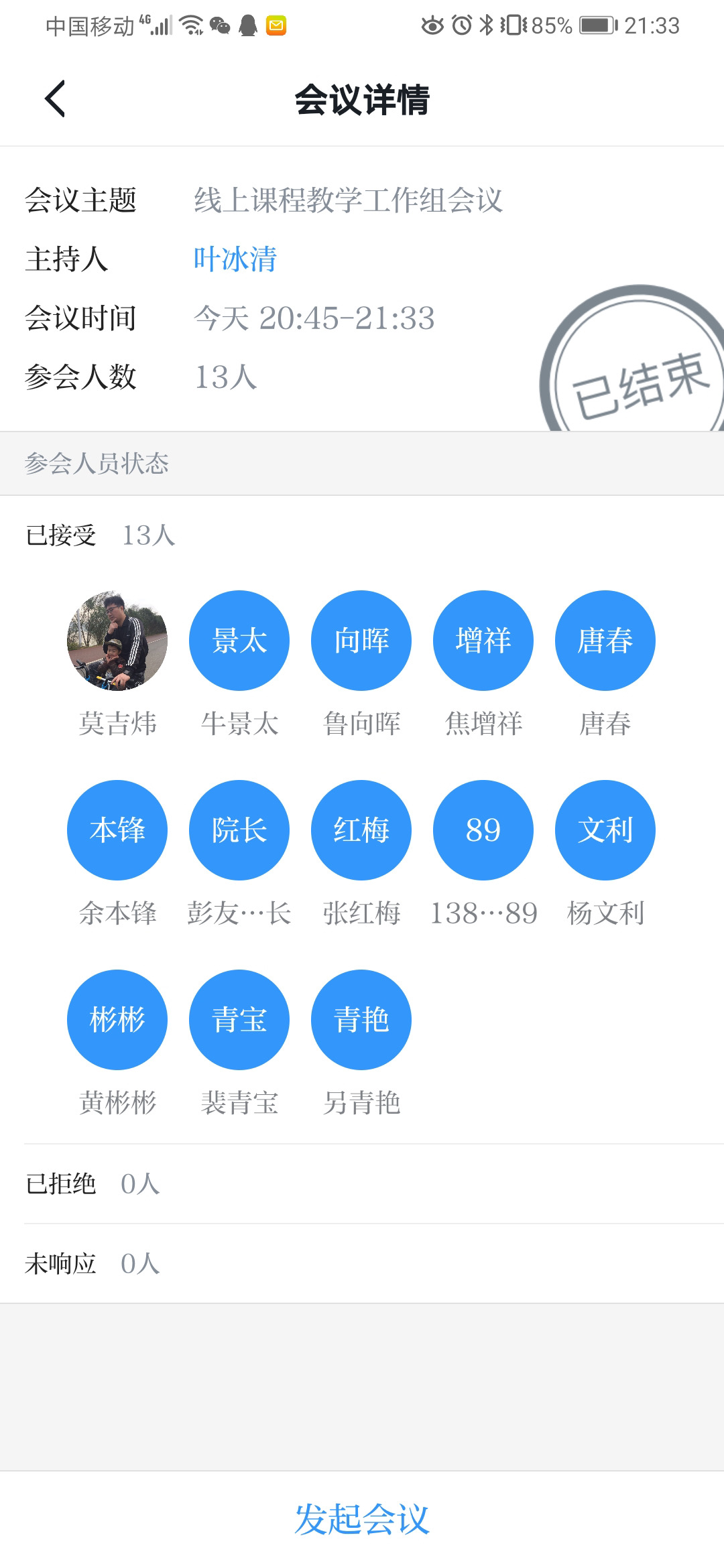
Task: Tap attendee 杨文利
Action: (x=605, y=830)
